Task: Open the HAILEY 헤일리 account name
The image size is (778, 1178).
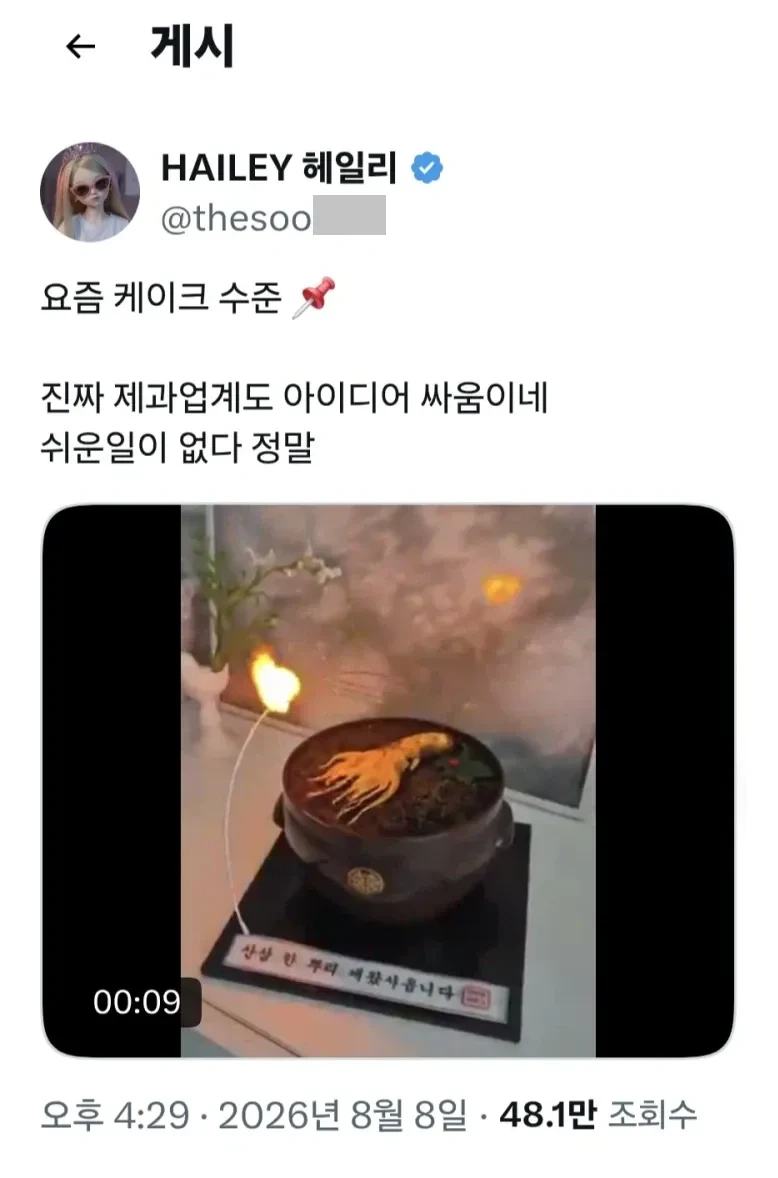Action: [279, 168]
